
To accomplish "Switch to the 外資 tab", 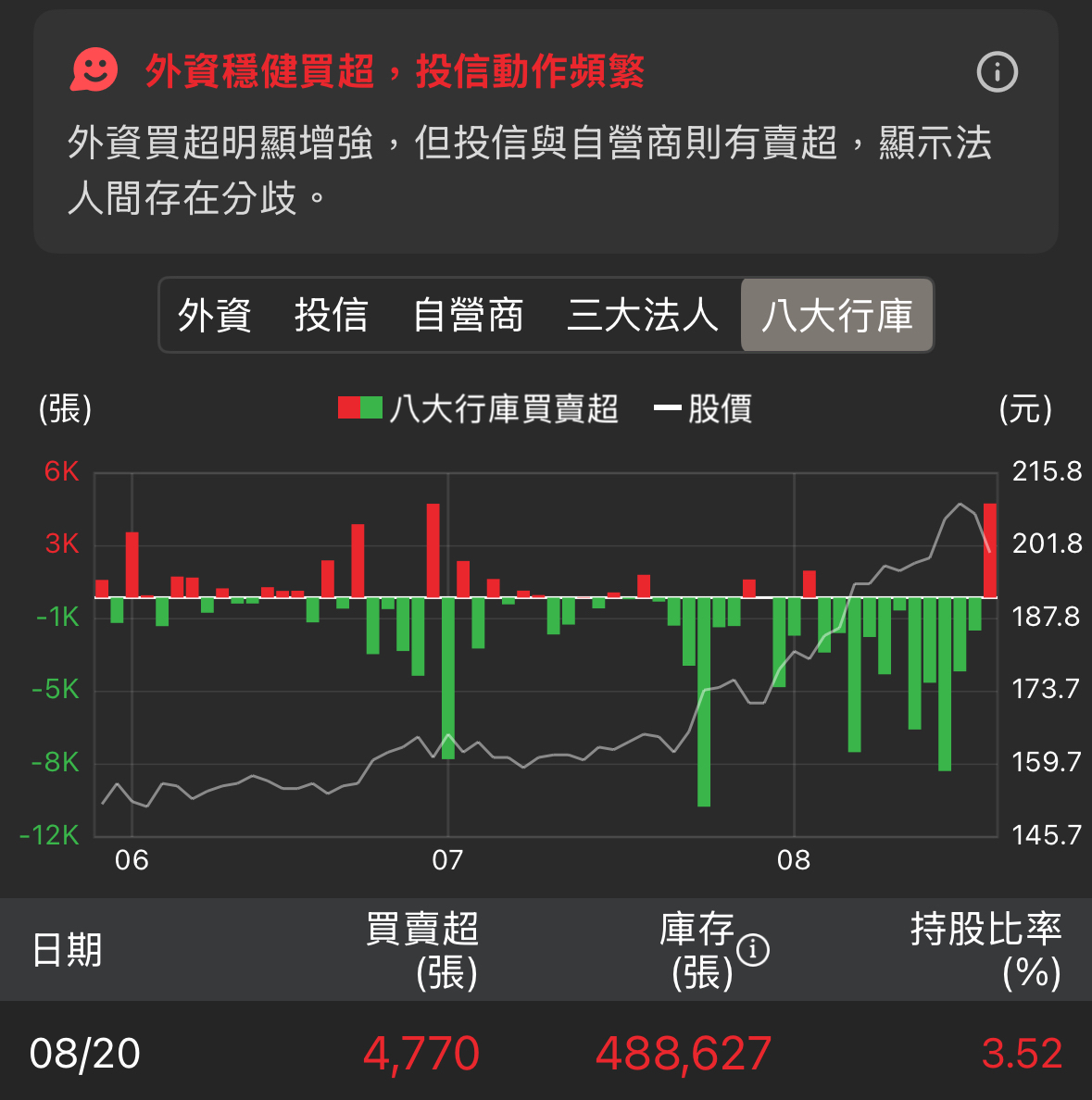I will coord(215,316).
